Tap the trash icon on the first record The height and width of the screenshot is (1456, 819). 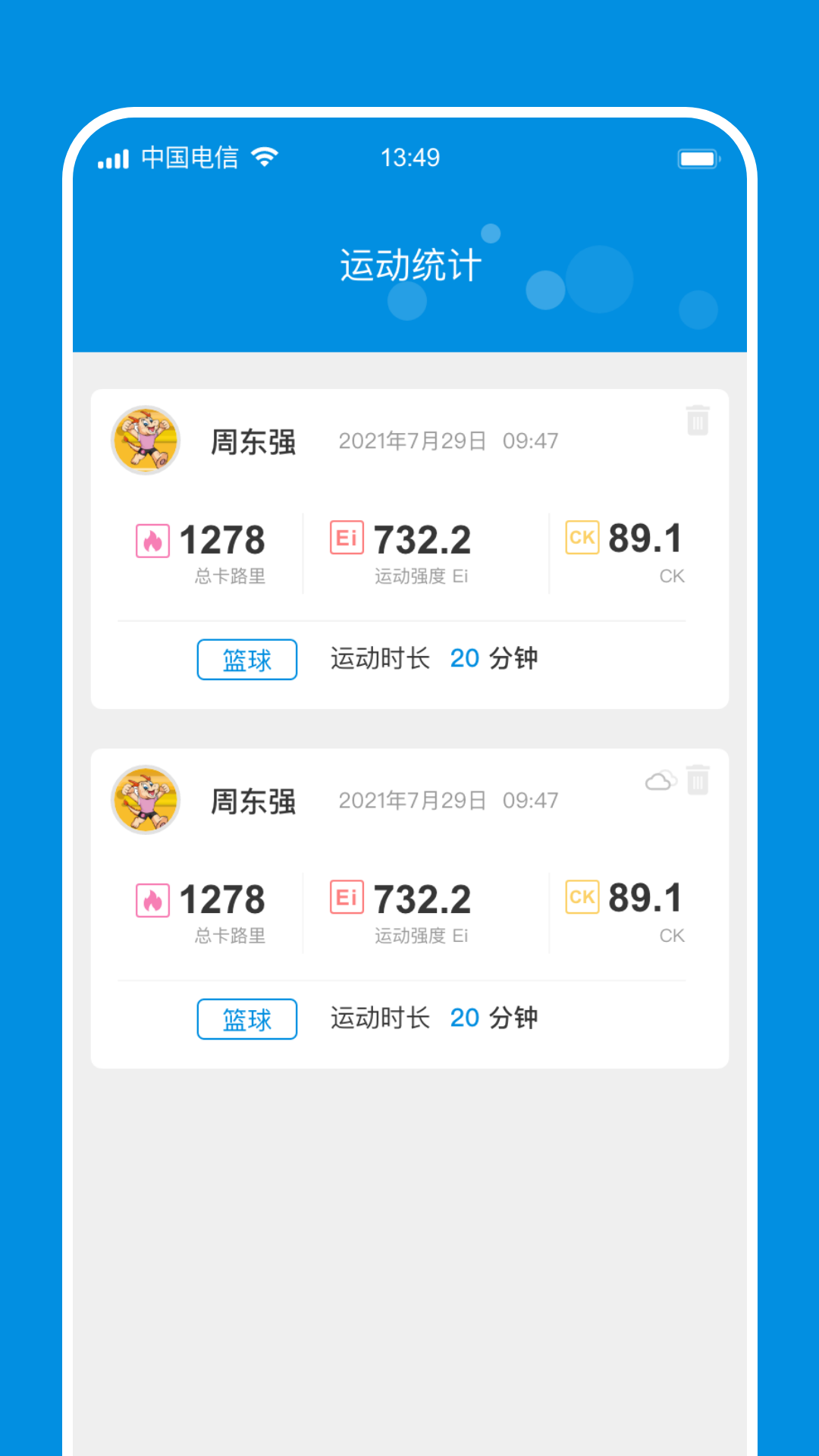point(698,420)
